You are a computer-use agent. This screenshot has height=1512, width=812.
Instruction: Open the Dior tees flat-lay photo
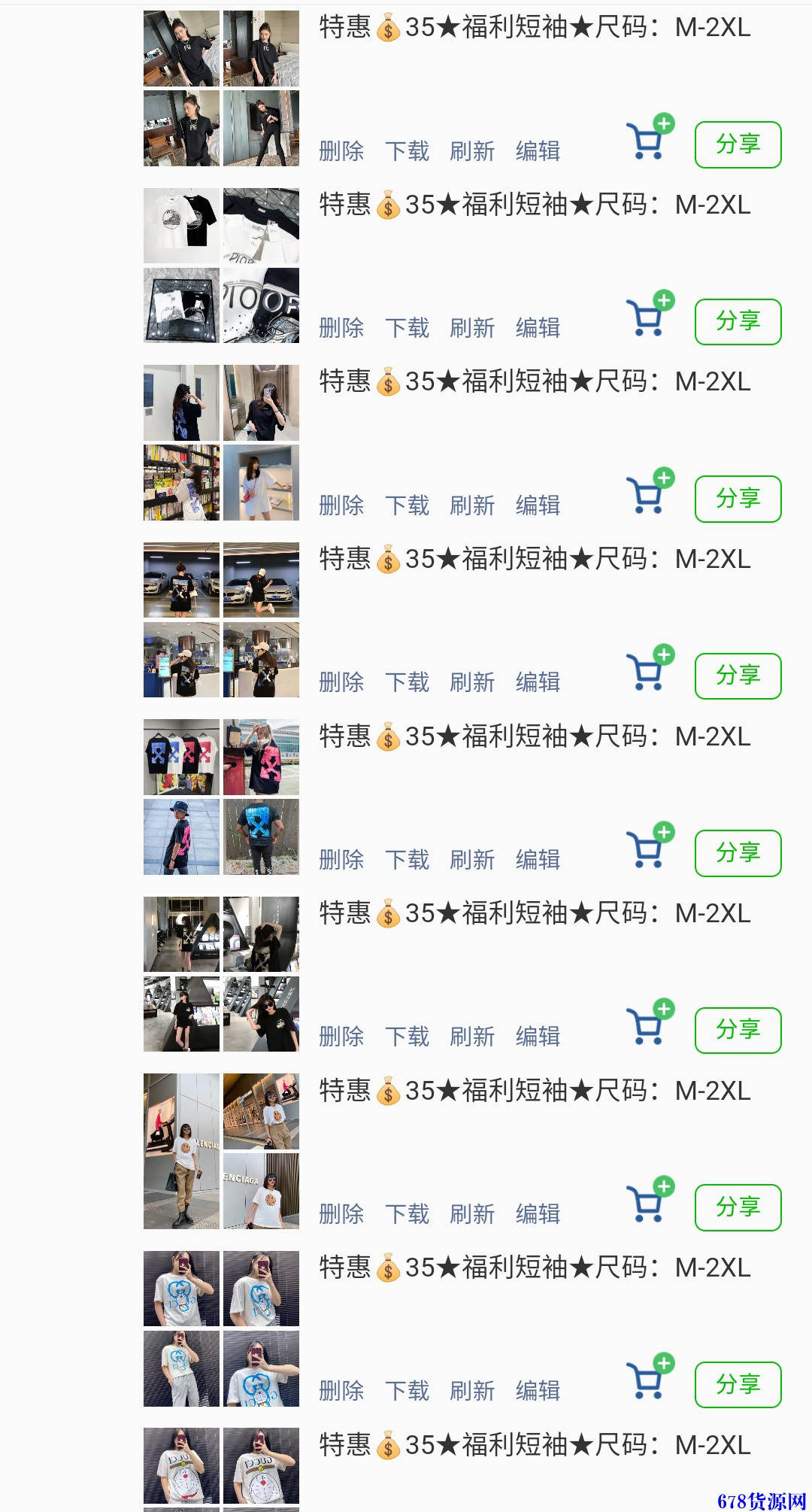pos(182,226)
